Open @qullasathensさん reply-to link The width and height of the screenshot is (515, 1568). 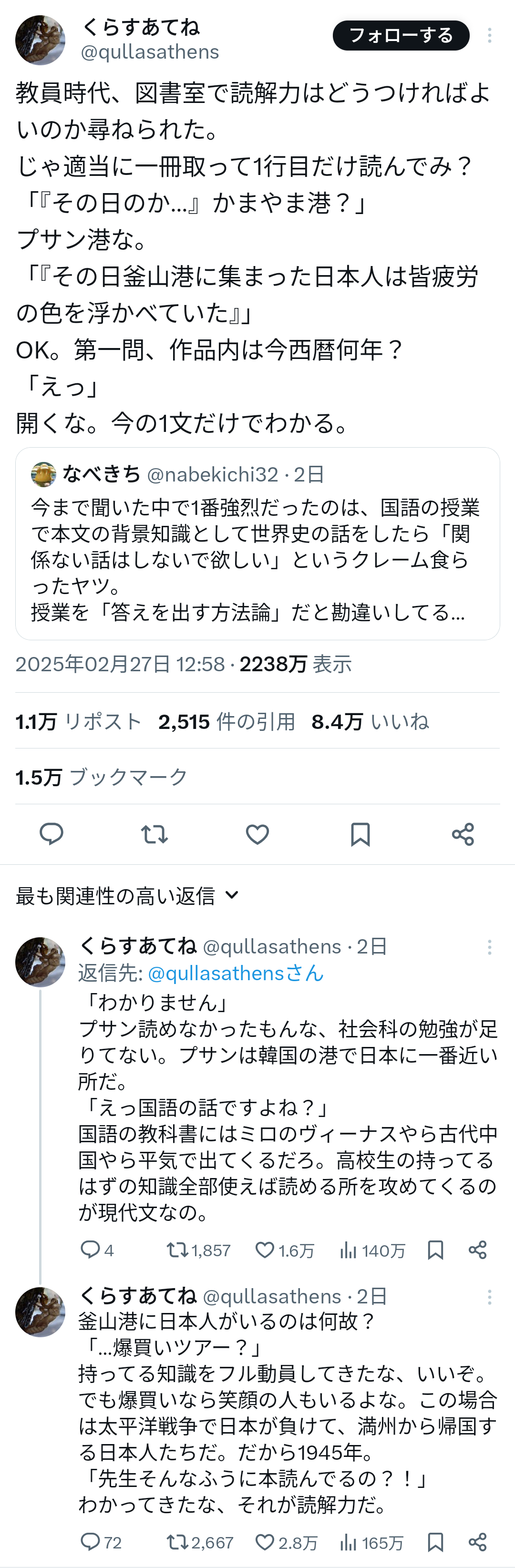coord(236,973)
